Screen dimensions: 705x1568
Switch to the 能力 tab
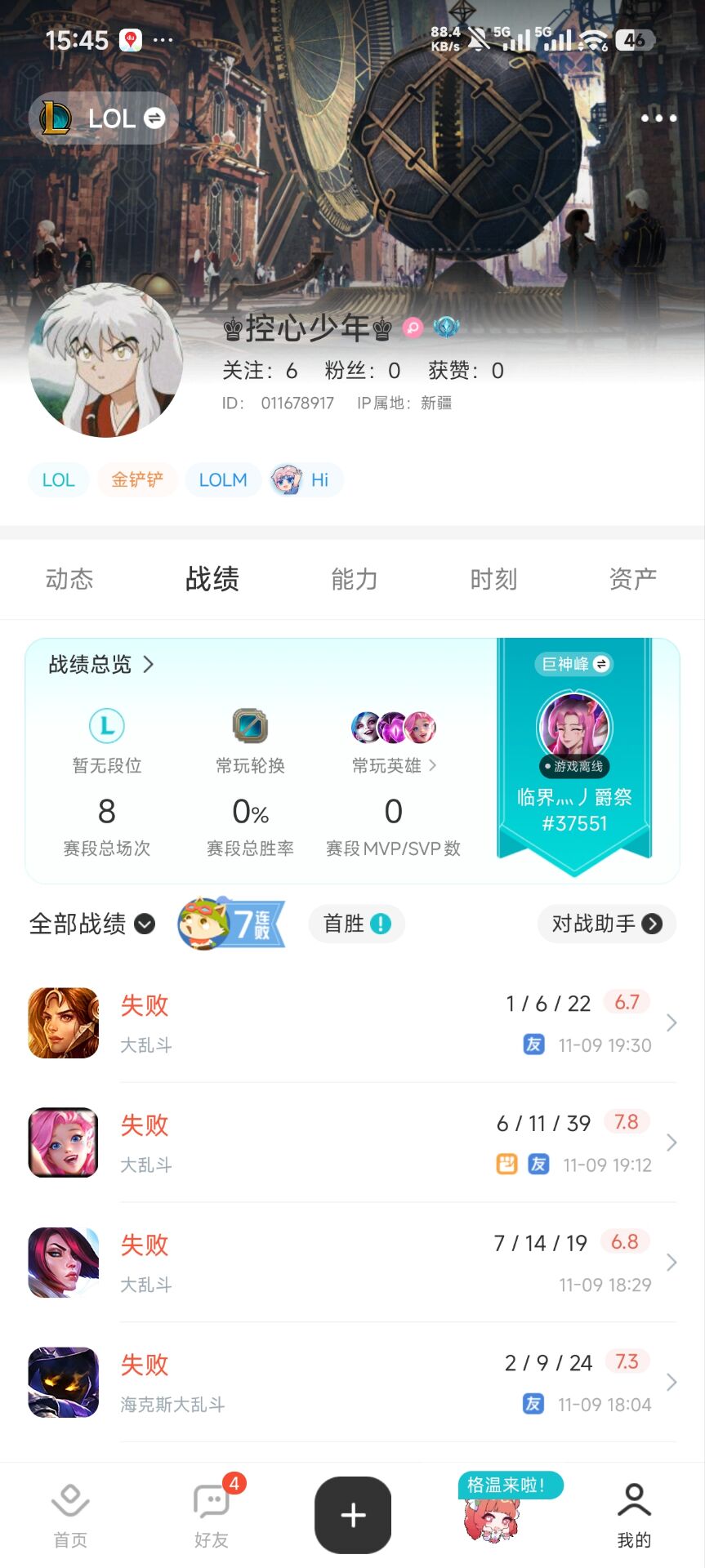pos(354,579)
